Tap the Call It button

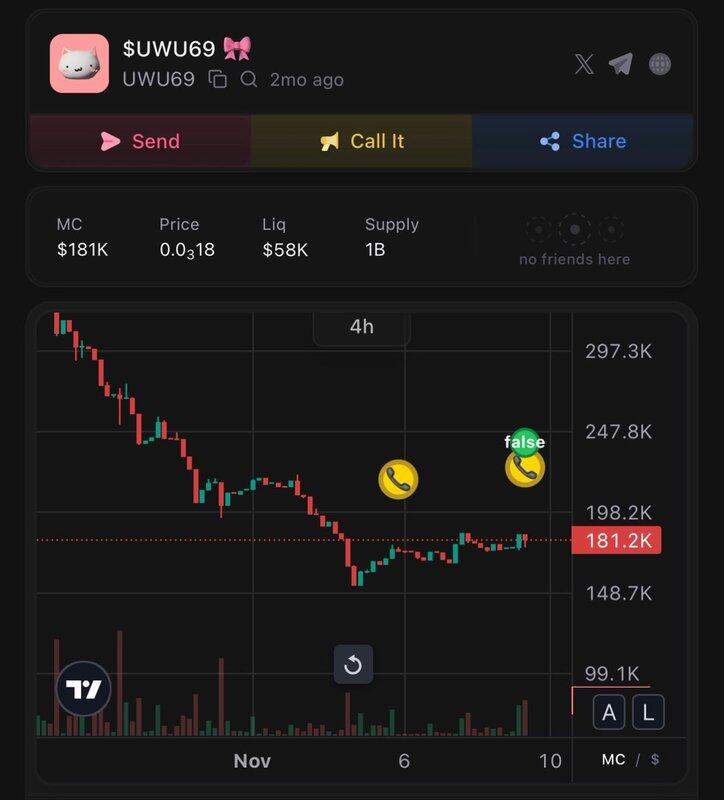tap(361, 141)
